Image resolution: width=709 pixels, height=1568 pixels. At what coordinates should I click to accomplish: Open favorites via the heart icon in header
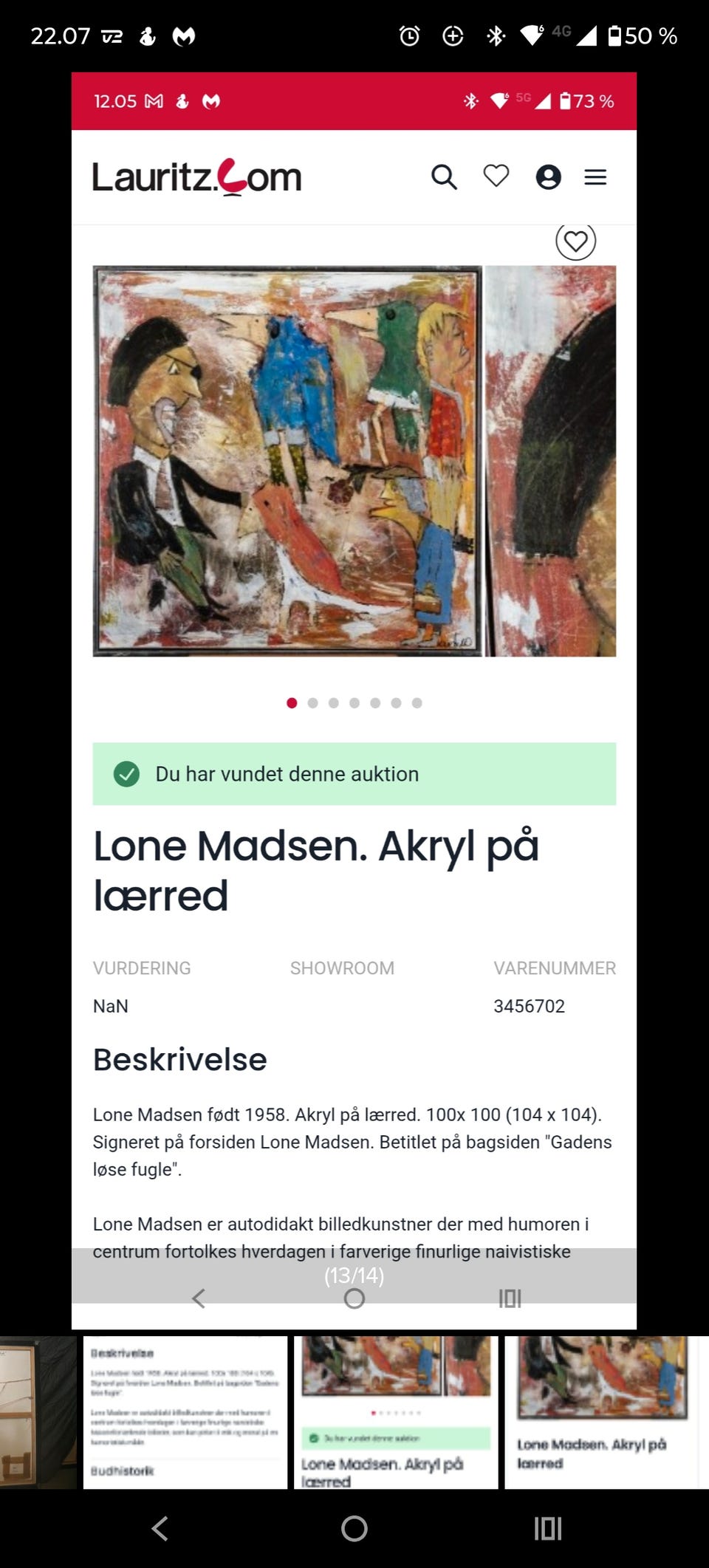click(496, 177)
